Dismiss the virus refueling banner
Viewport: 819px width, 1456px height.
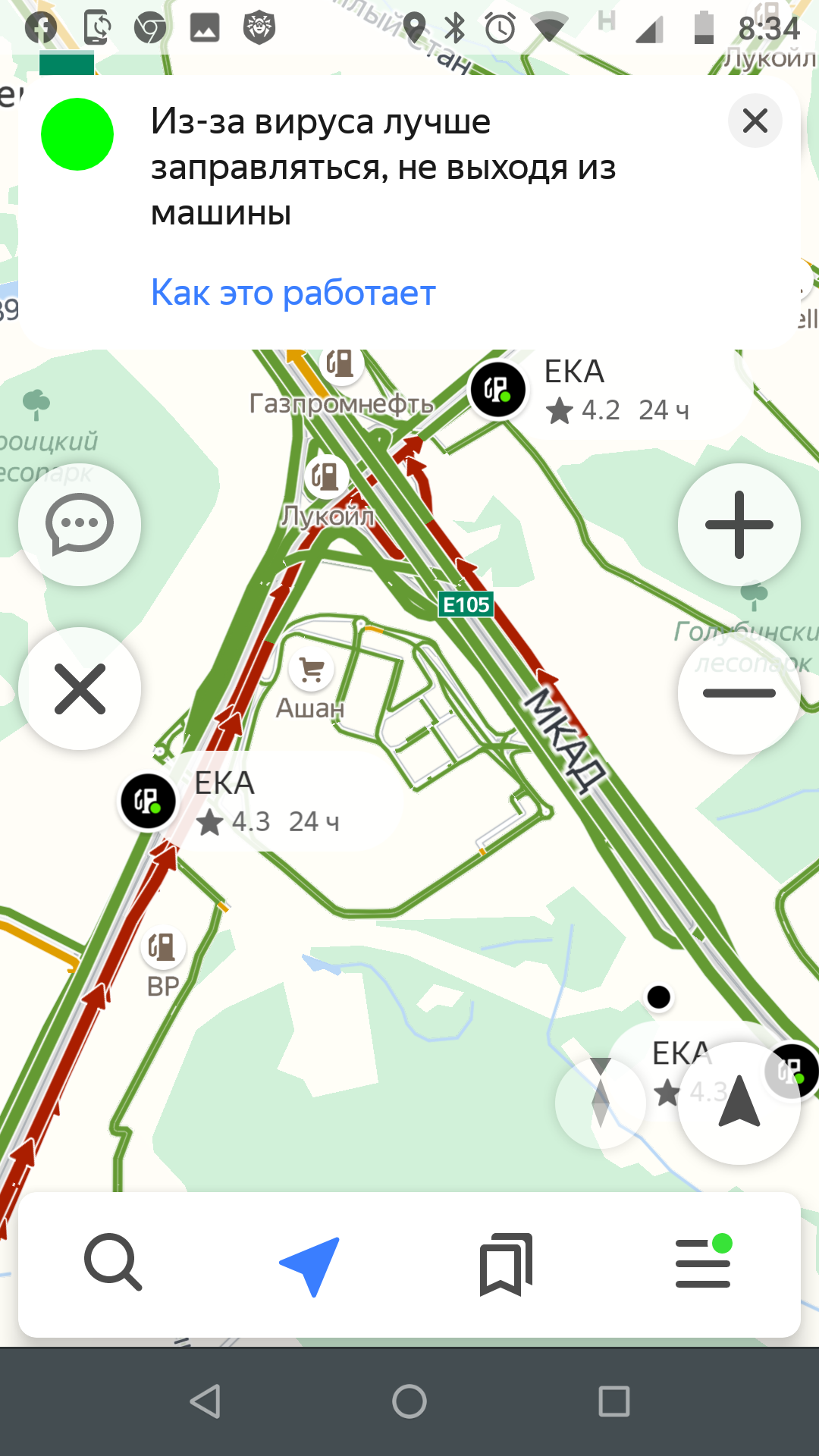pyautogui.click(x=755, y=121)
